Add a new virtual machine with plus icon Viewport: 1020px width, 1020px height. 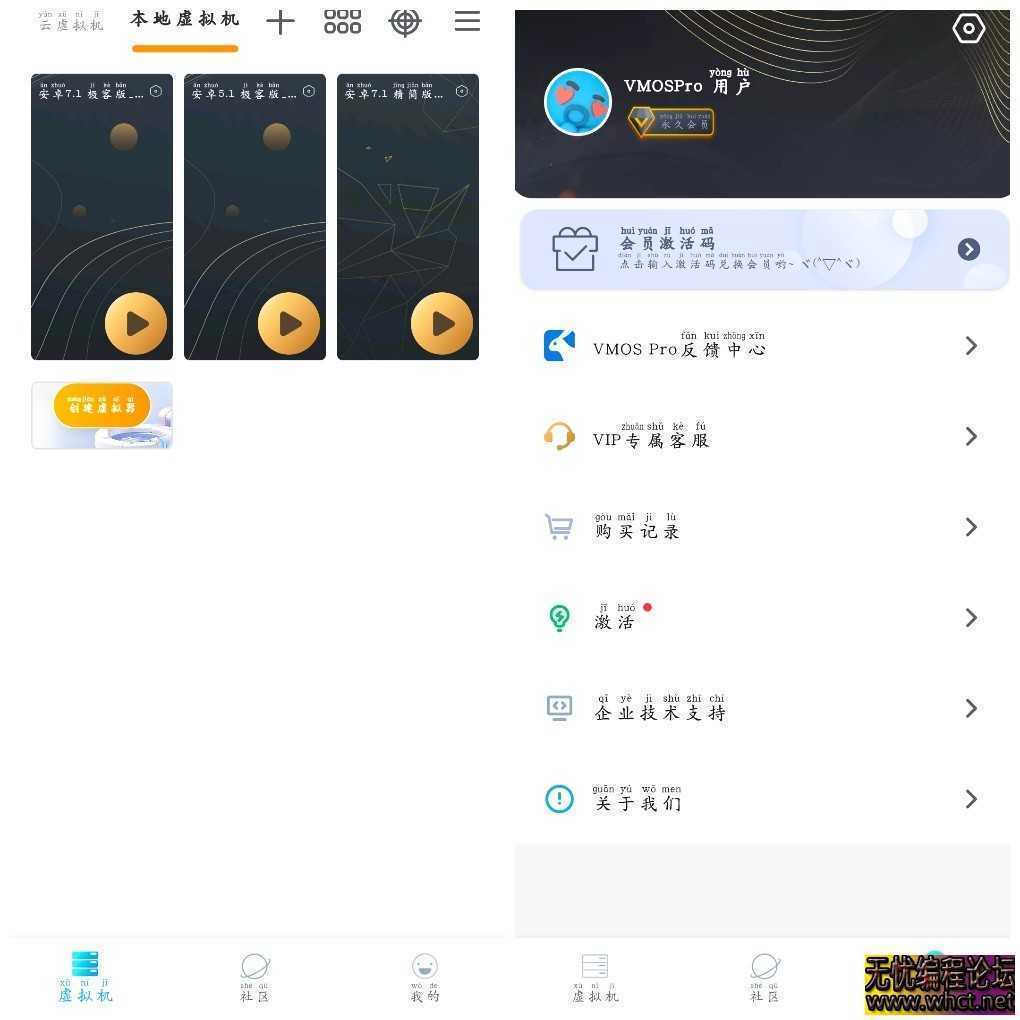(x=280, y=22)
